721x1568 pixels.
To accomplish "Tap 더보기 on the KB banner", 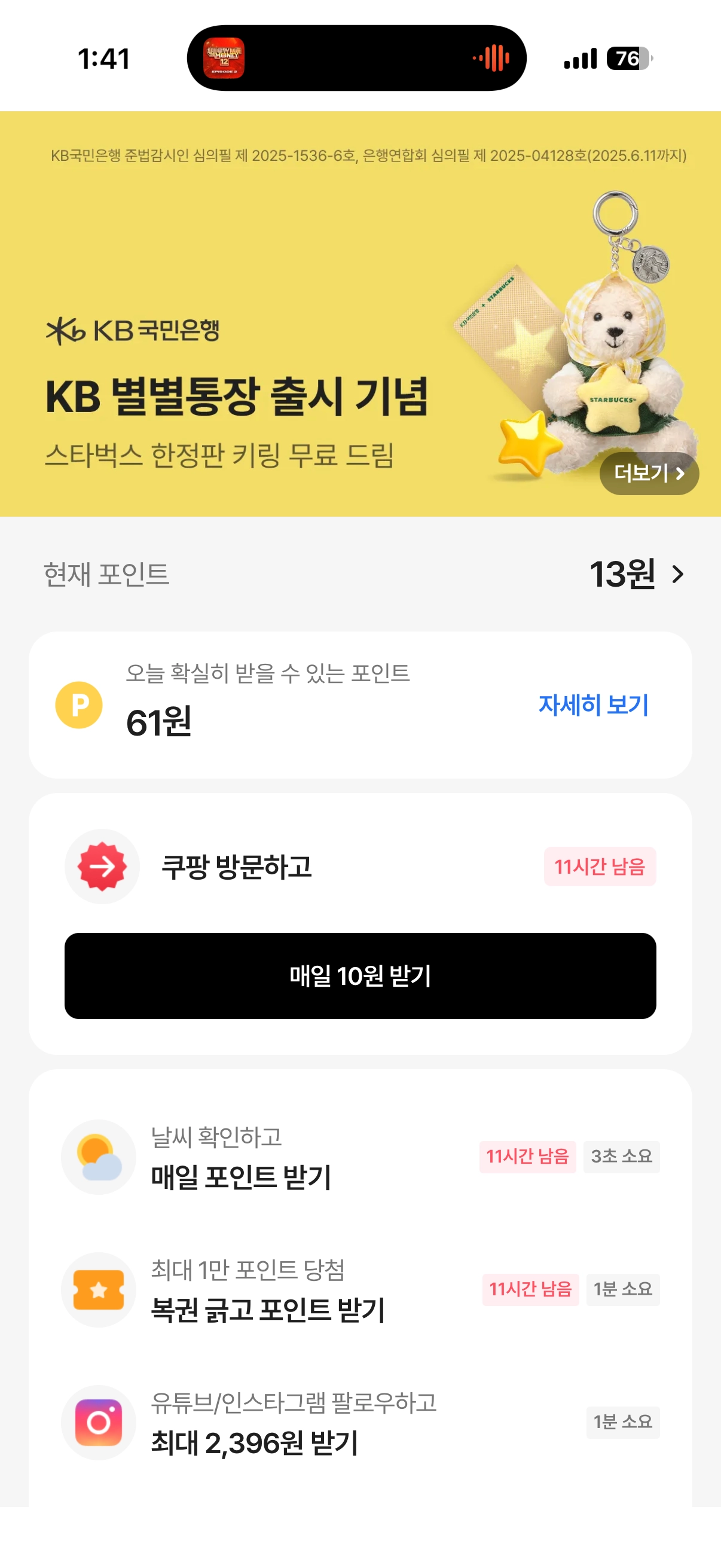I will (x=649, y=473).
